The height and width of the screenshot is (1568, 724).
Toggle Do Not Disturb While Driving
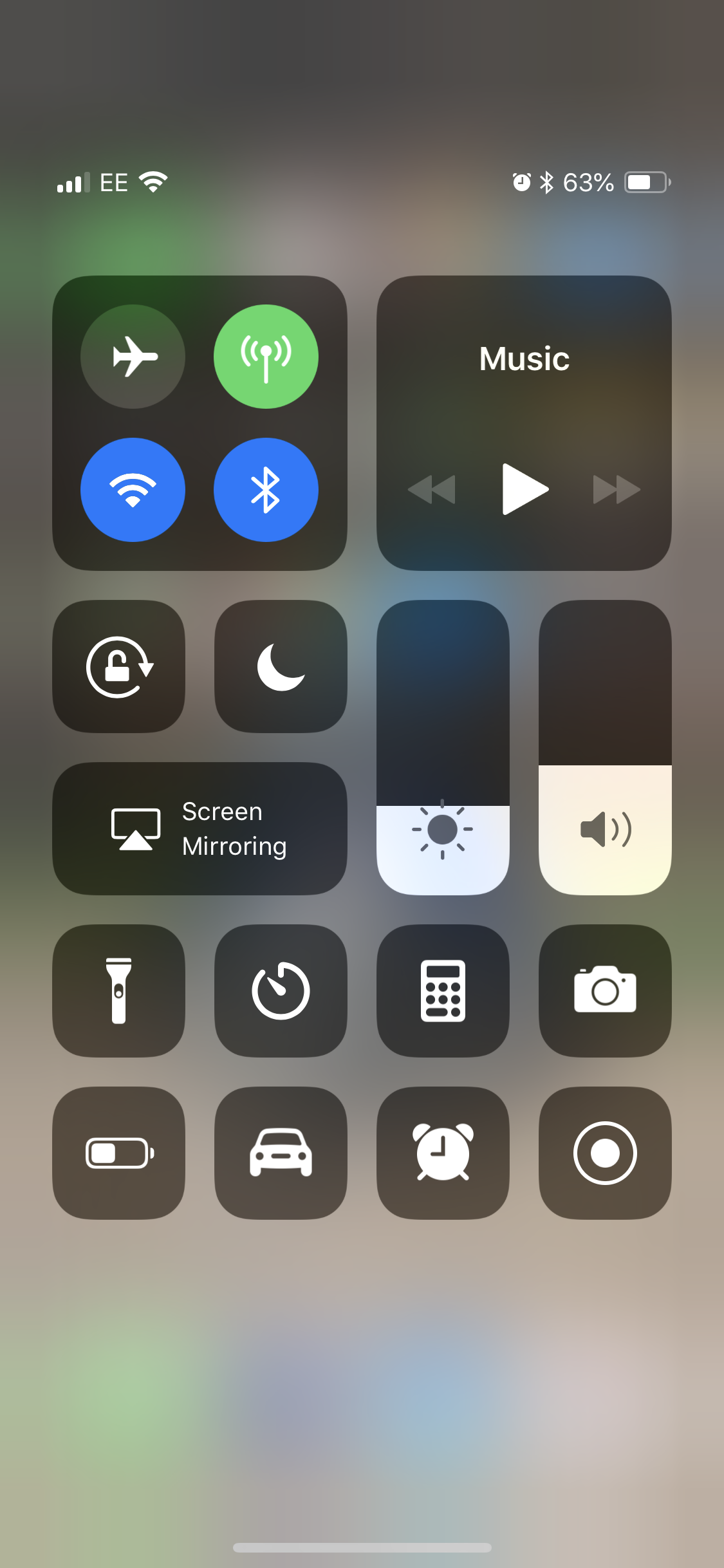pos(281,1153)
